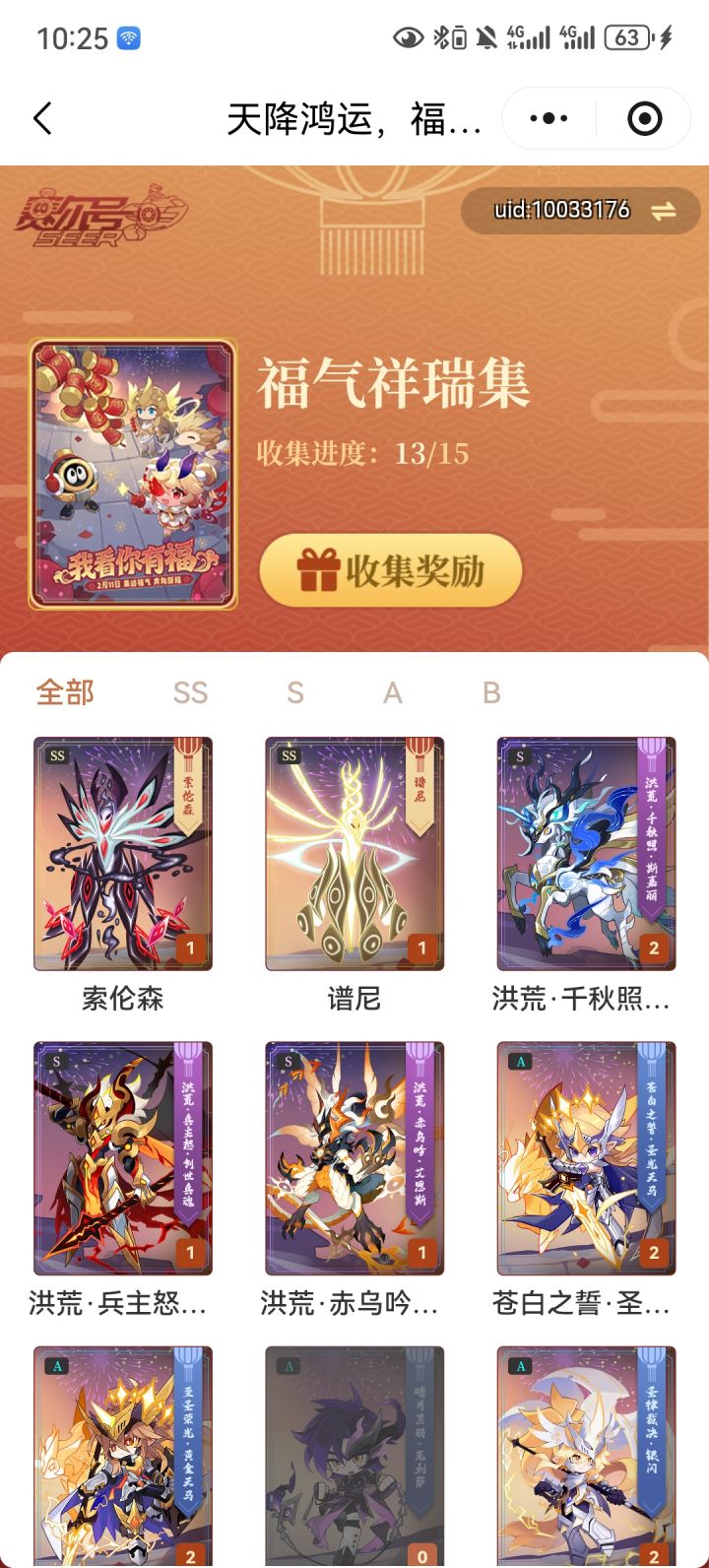Tap the mini-program close/home circle icon
Screen dimensions: 709x1568
pyautogui.click(x=644, y=117)
